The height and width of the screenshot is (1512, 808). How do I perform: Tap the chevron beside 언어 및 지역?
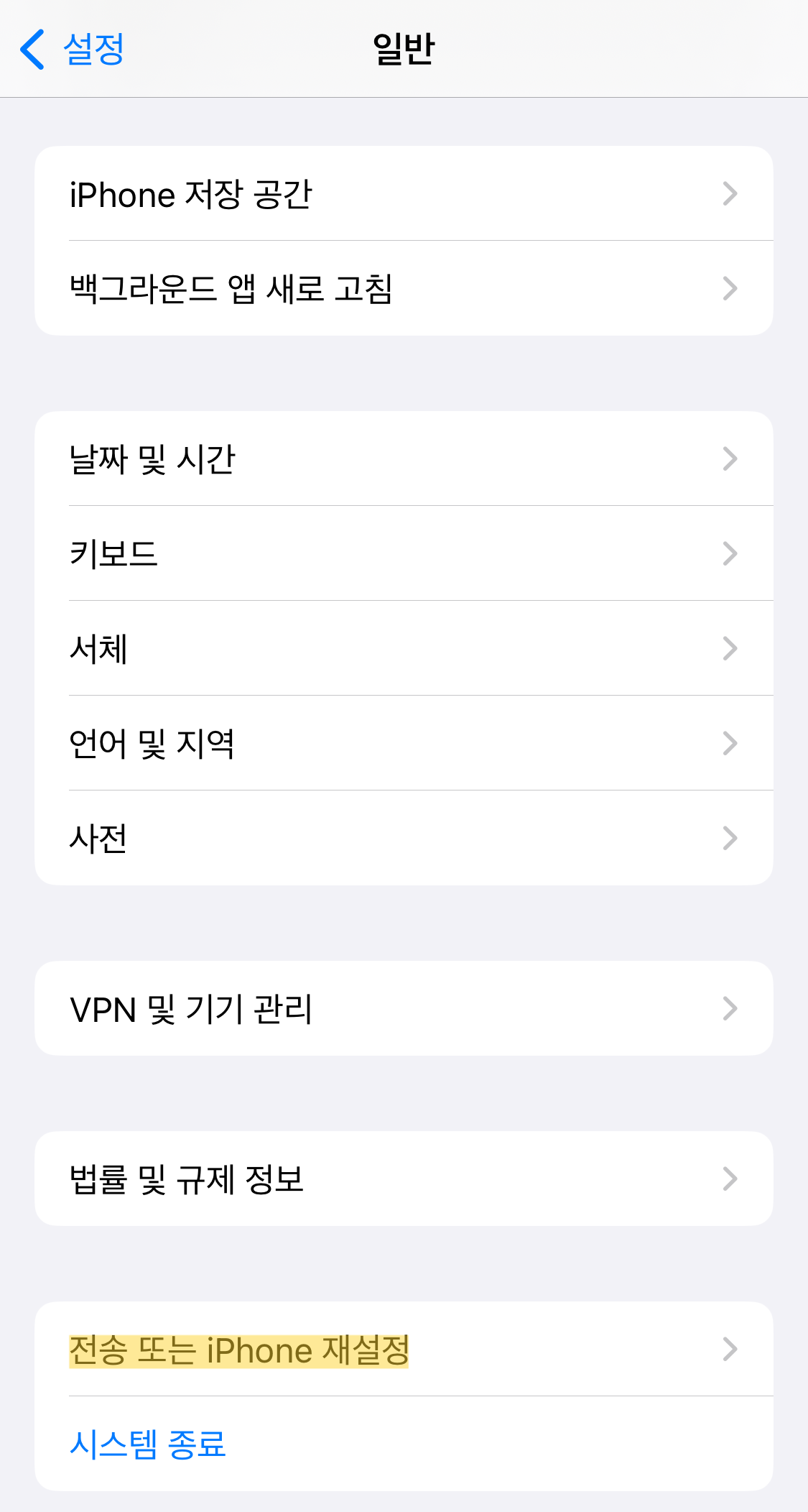pyautogui.click(x=730, y=744)
